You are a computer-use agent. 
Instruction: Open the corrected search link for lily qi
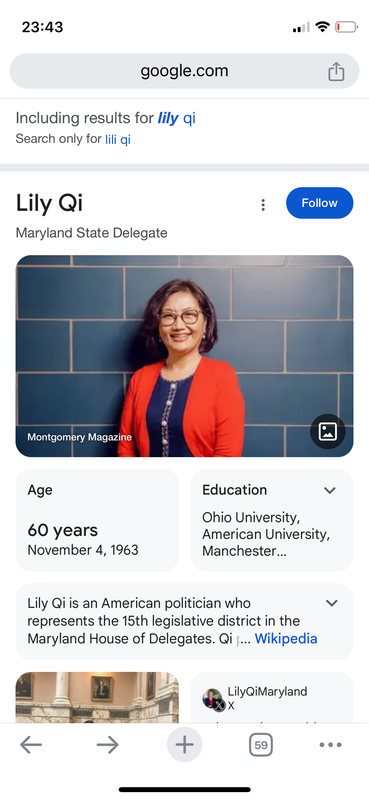coord(177,118)
